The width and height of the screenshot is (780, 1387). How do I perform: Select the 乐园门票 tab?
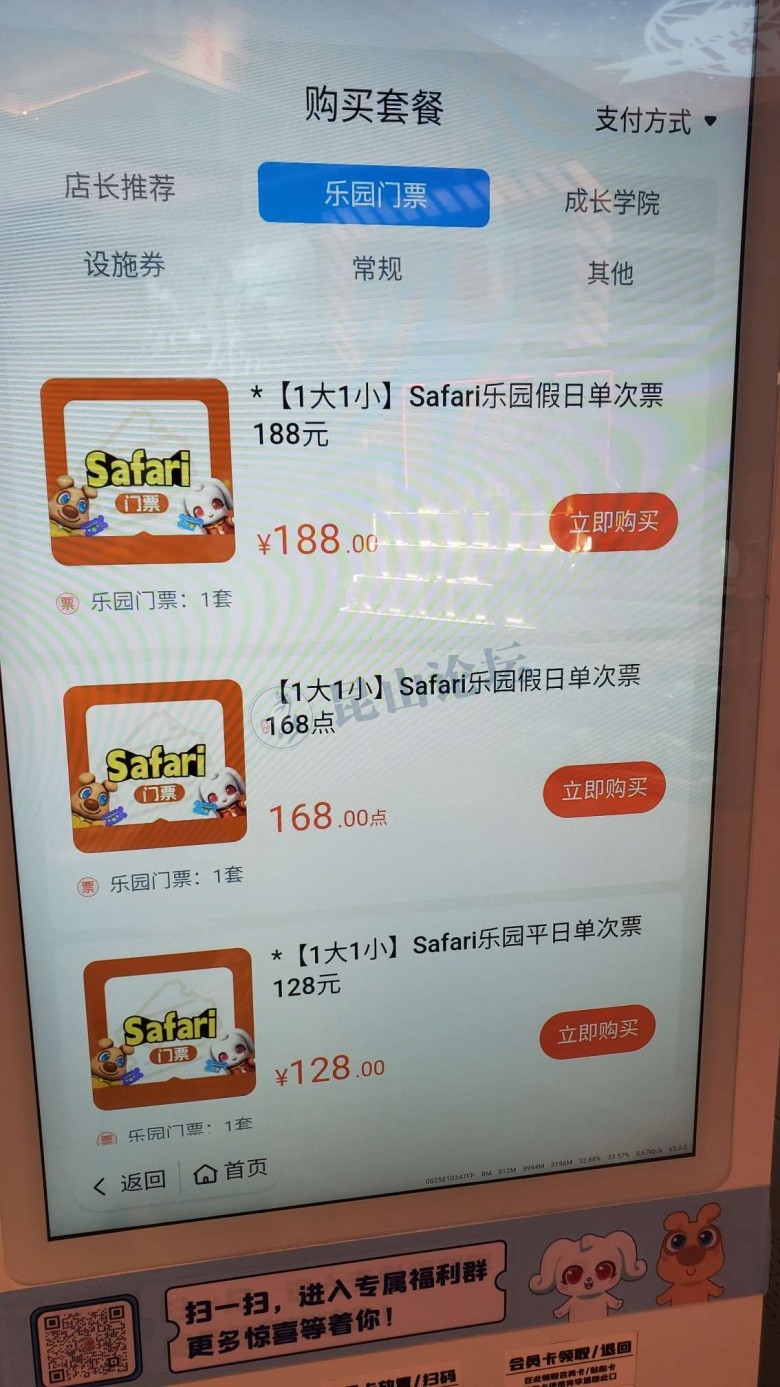click(x=373, y=195)
